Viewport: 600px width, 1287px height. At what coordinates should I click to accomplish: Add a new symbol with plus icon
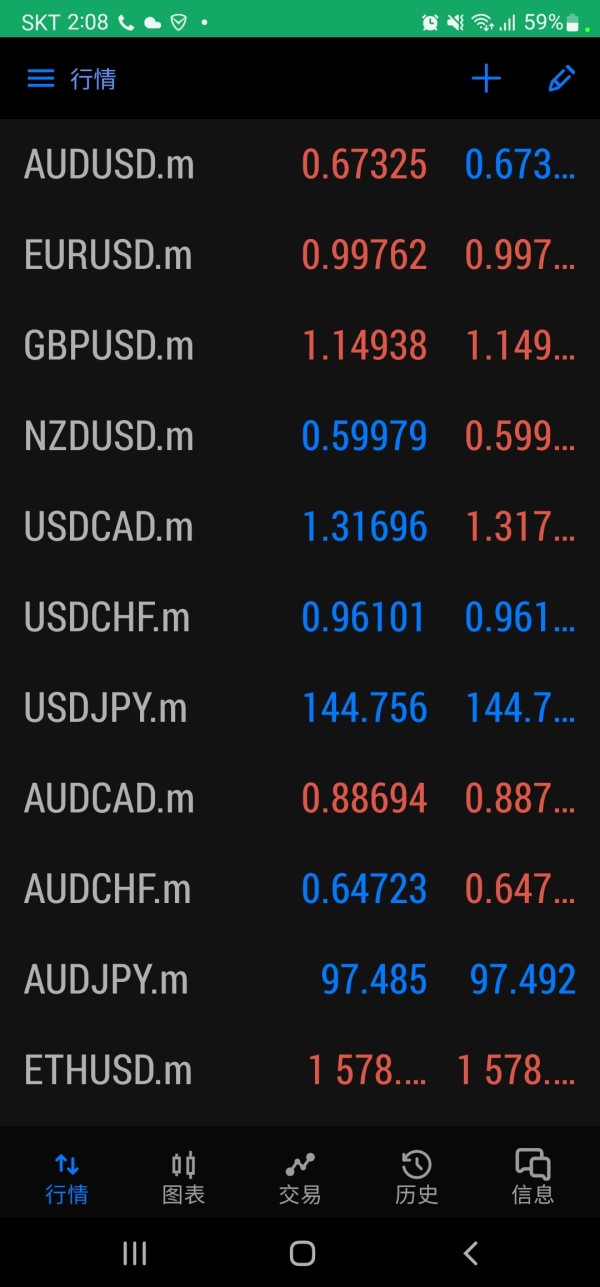[x=486, y=79]
